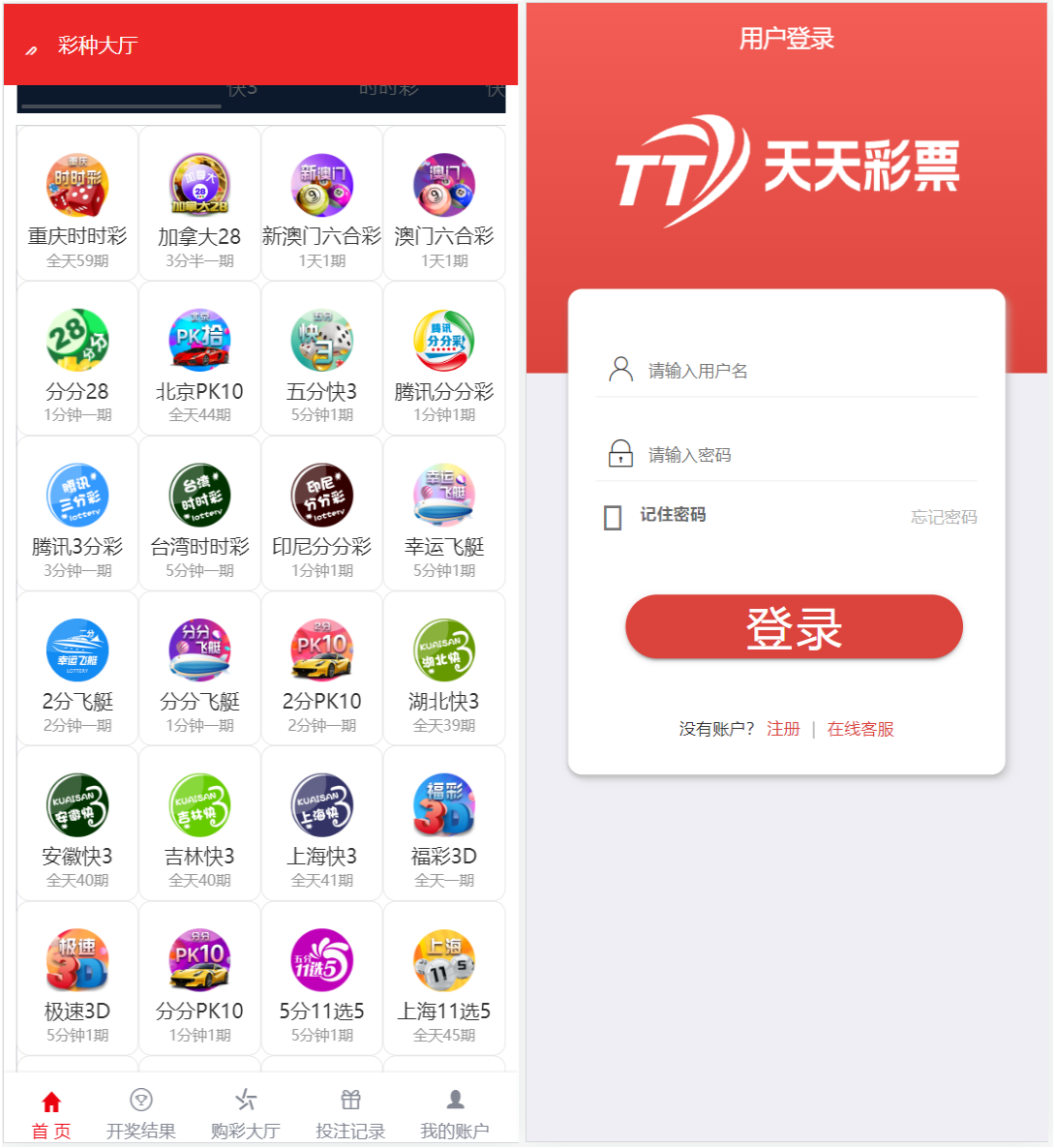This screenshot has width=1055, height=1148.
Task: Contact 在线客服 support
Action: click(x=859, y=729)
